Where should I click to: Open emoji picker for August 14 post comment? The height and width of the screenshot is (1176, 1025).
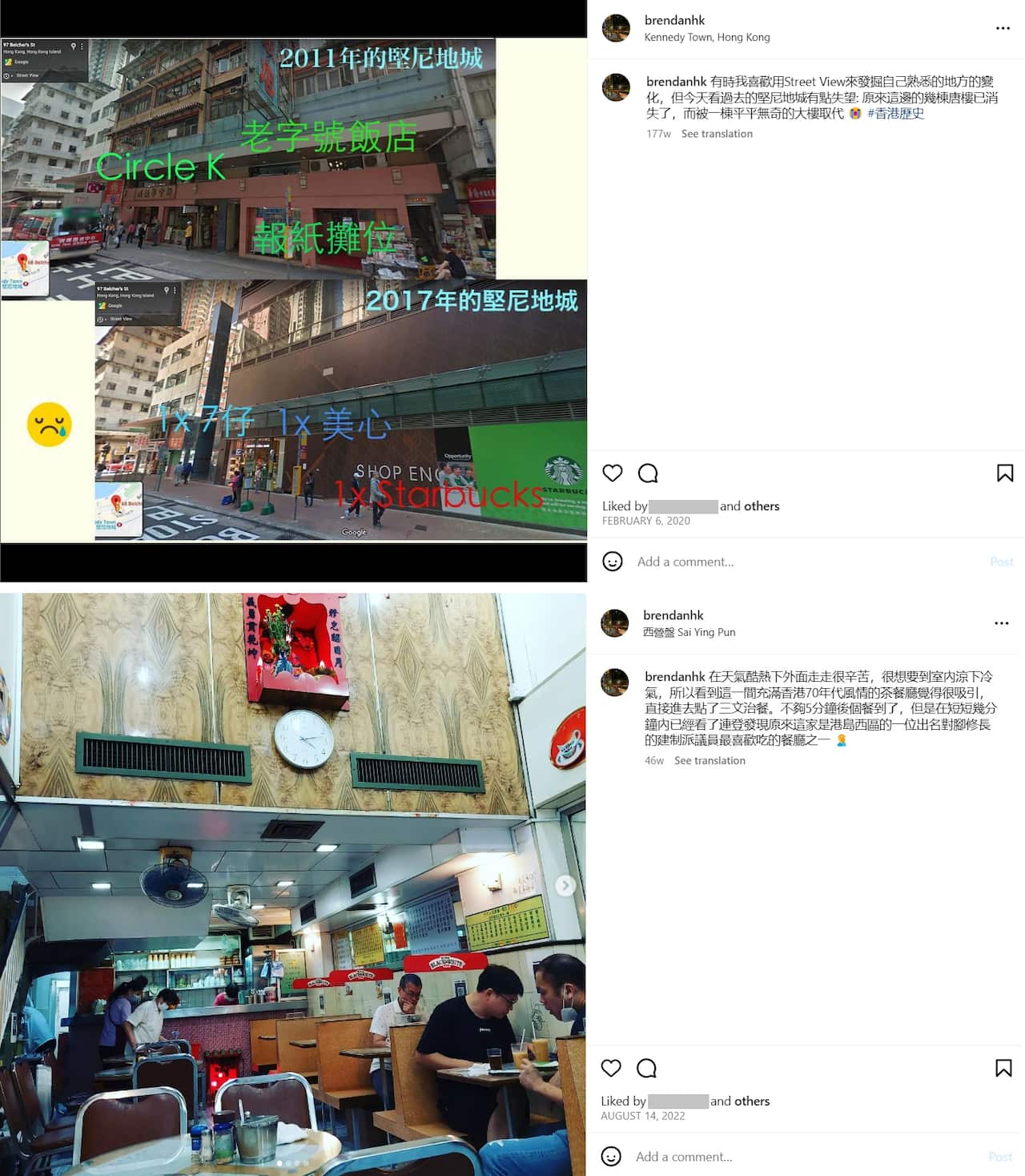point(611,1157)
